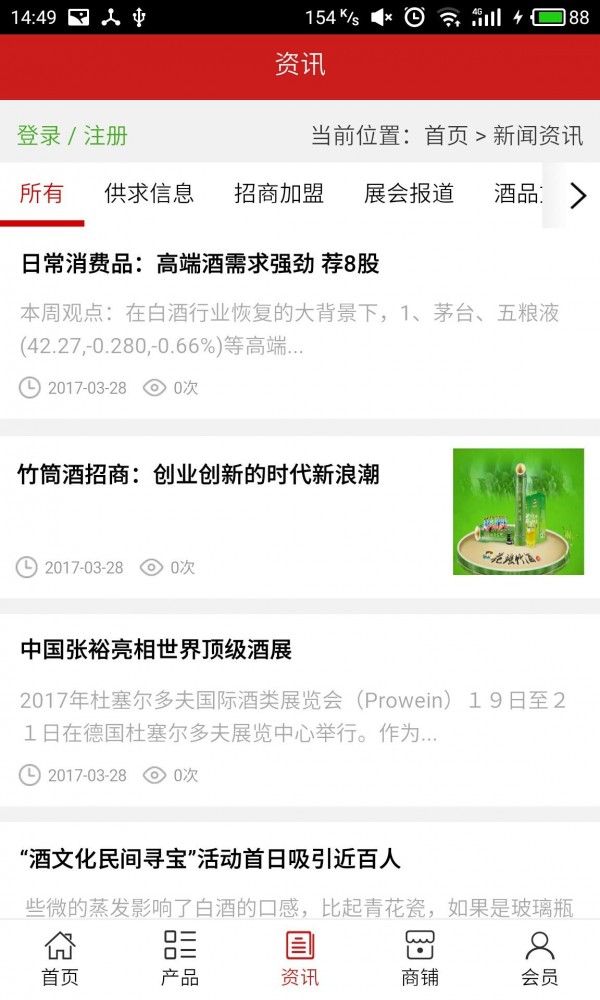Go to 首页 in the breadcrumb
Screen dimensions: 600x1000
[x=446, y=136]
